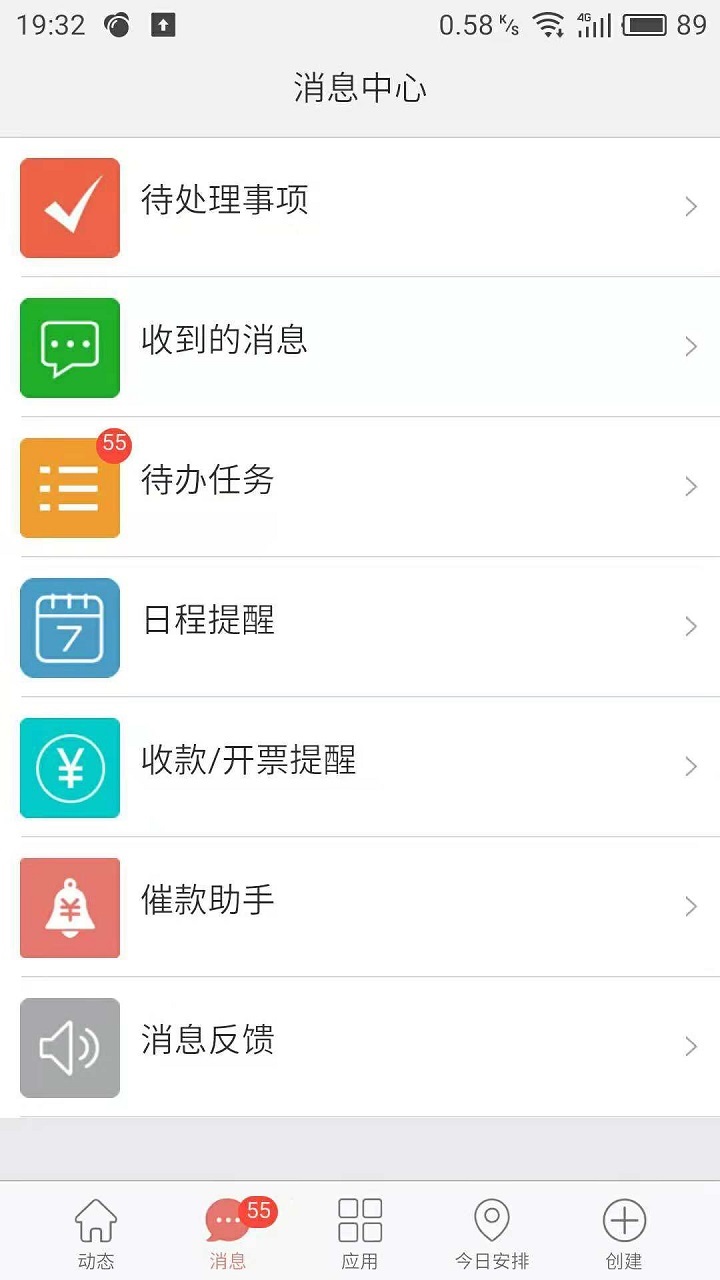Tap the green 收到的消息 chat bubble icon
720x1280 pixels.
point(69,347)
